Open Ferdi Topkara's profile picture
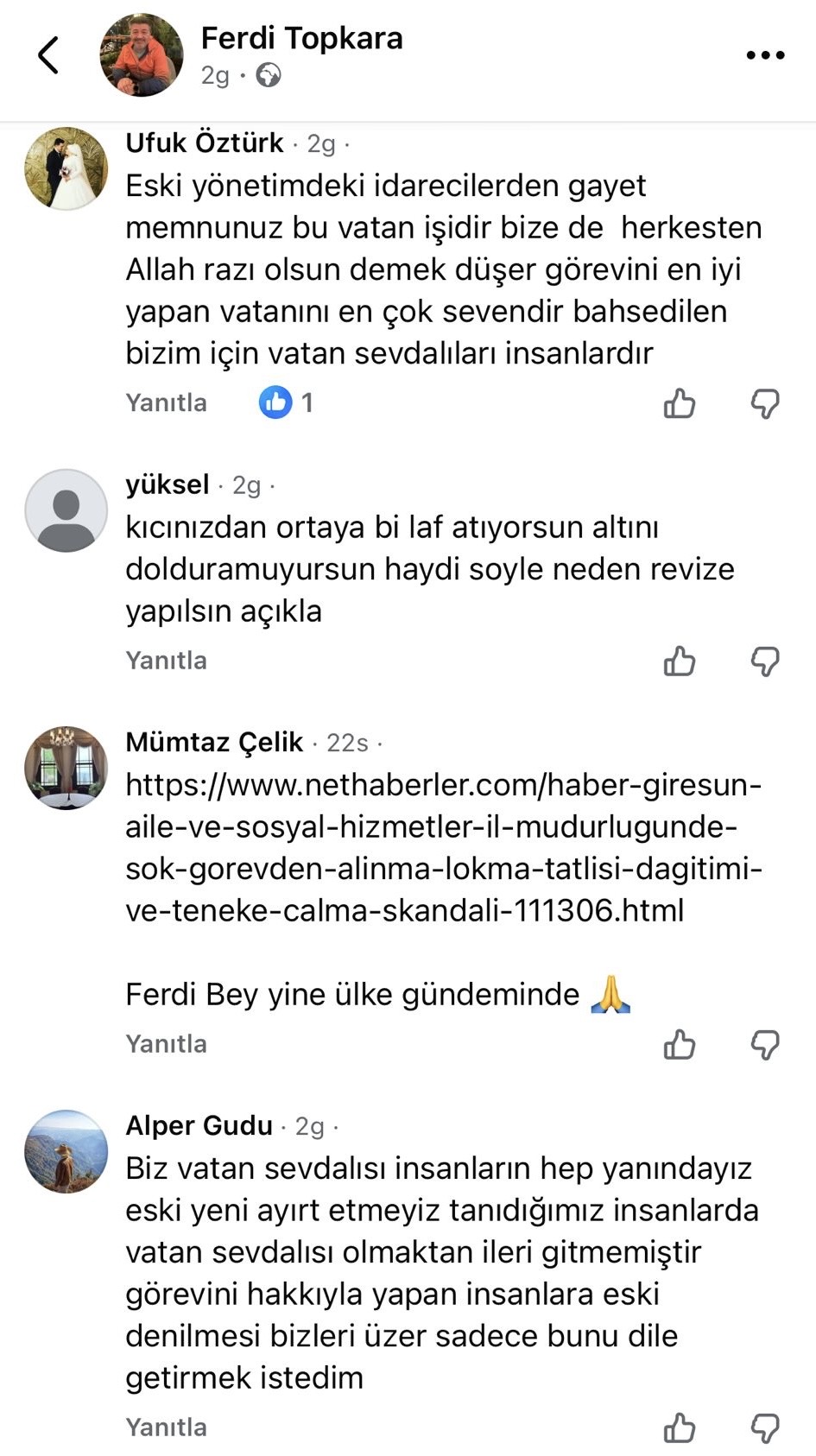The image size is (816, 1456). coord(142,55)
